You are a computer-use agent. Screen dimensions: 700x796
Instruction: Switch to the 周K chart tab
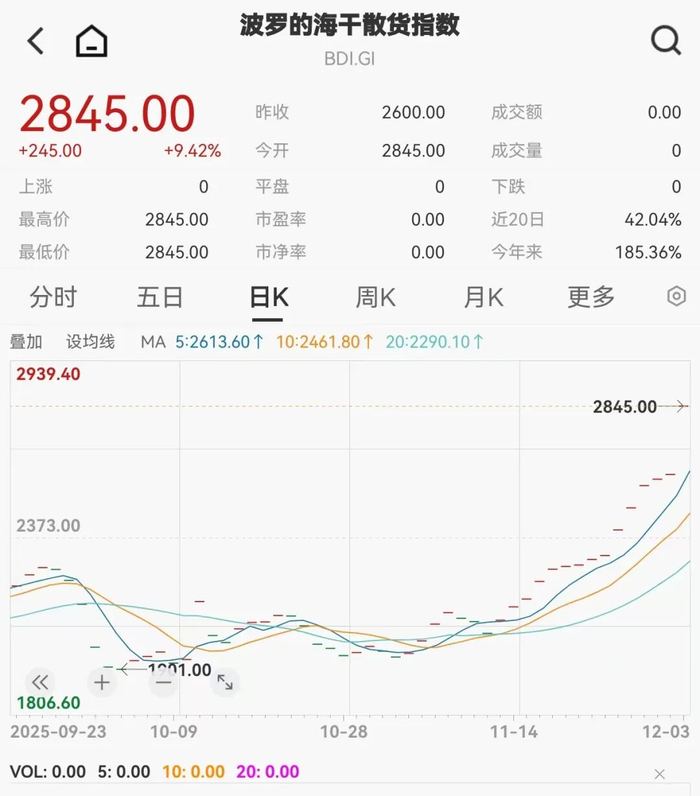coord(376,297)
